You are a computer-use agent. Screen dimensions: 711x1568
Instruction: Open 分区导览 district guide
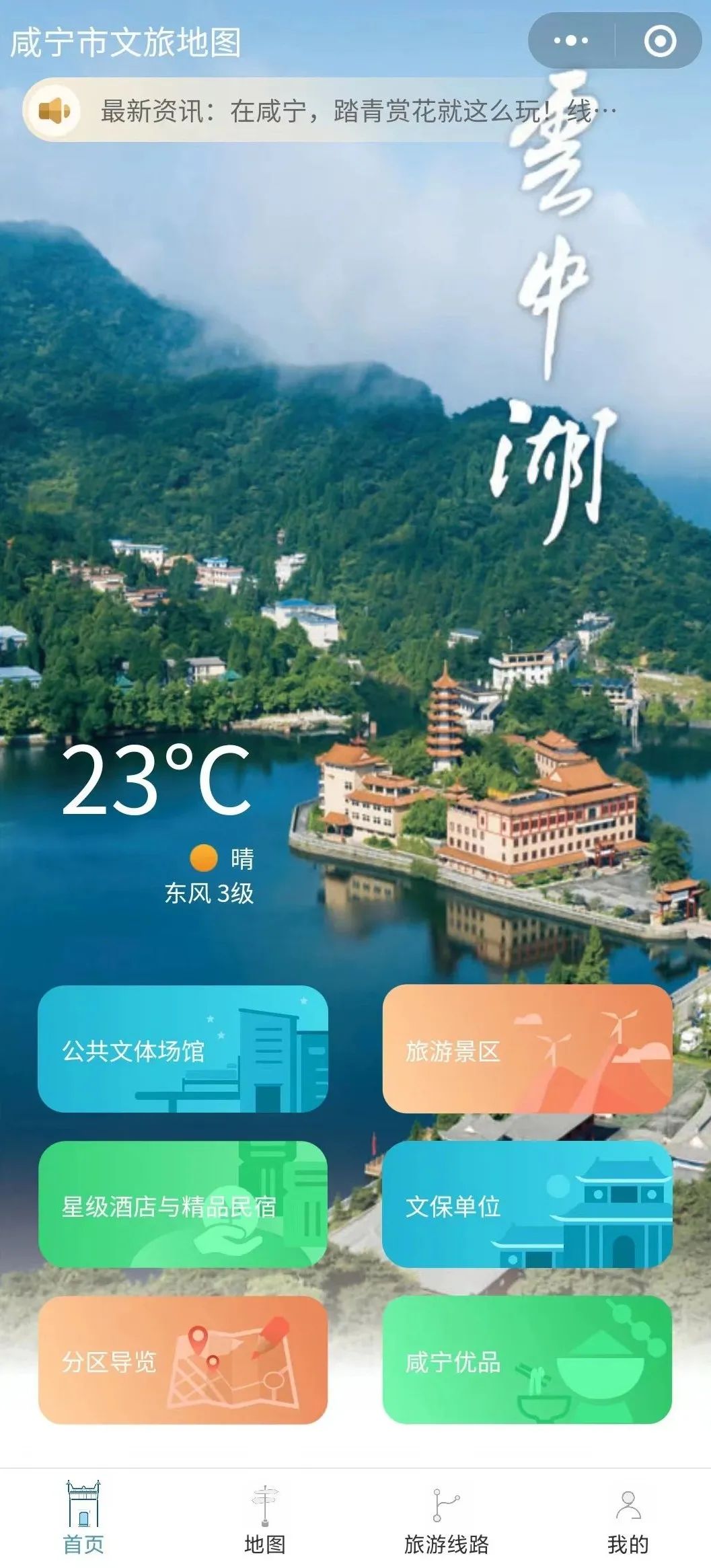tap(183, 1360)
